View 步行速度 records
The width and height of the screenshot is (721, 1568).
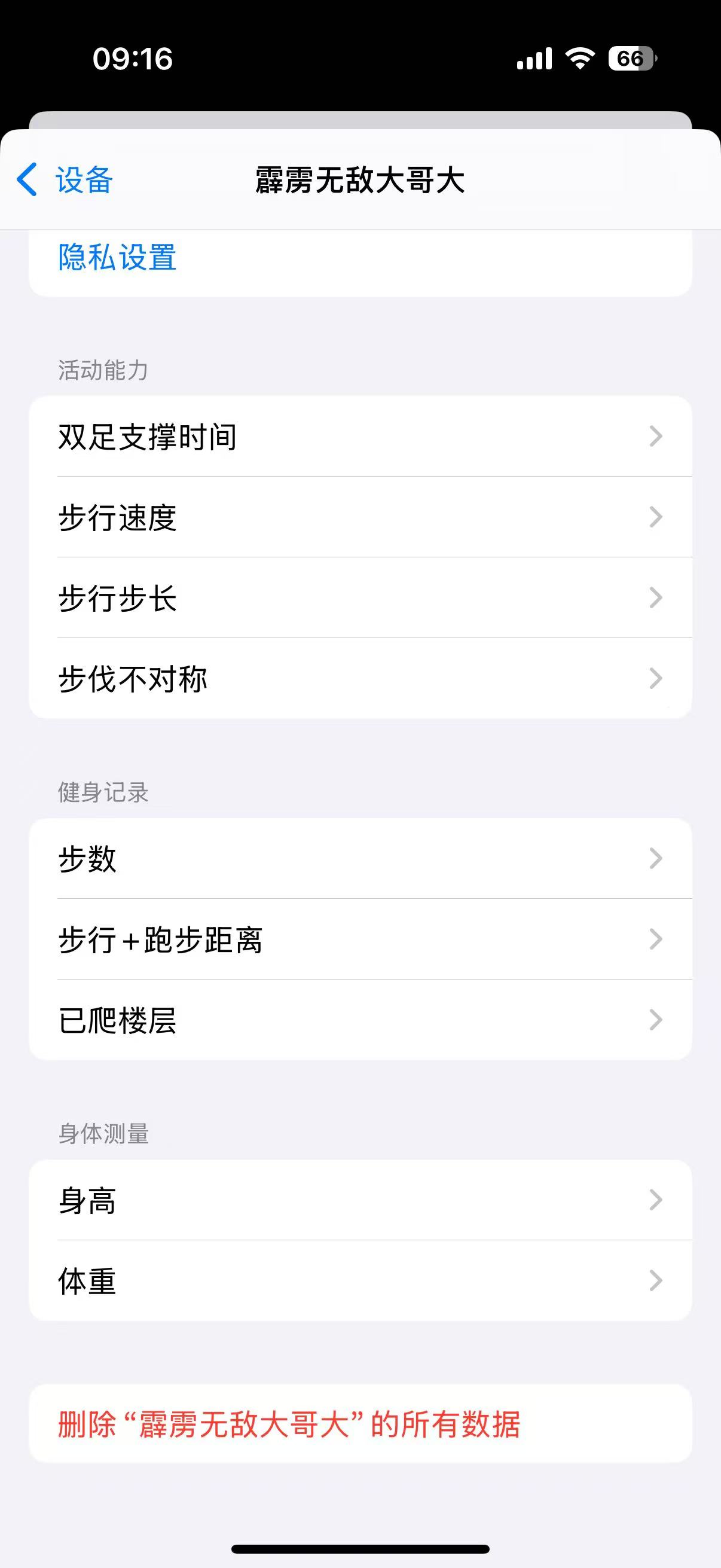click(360, 517)
